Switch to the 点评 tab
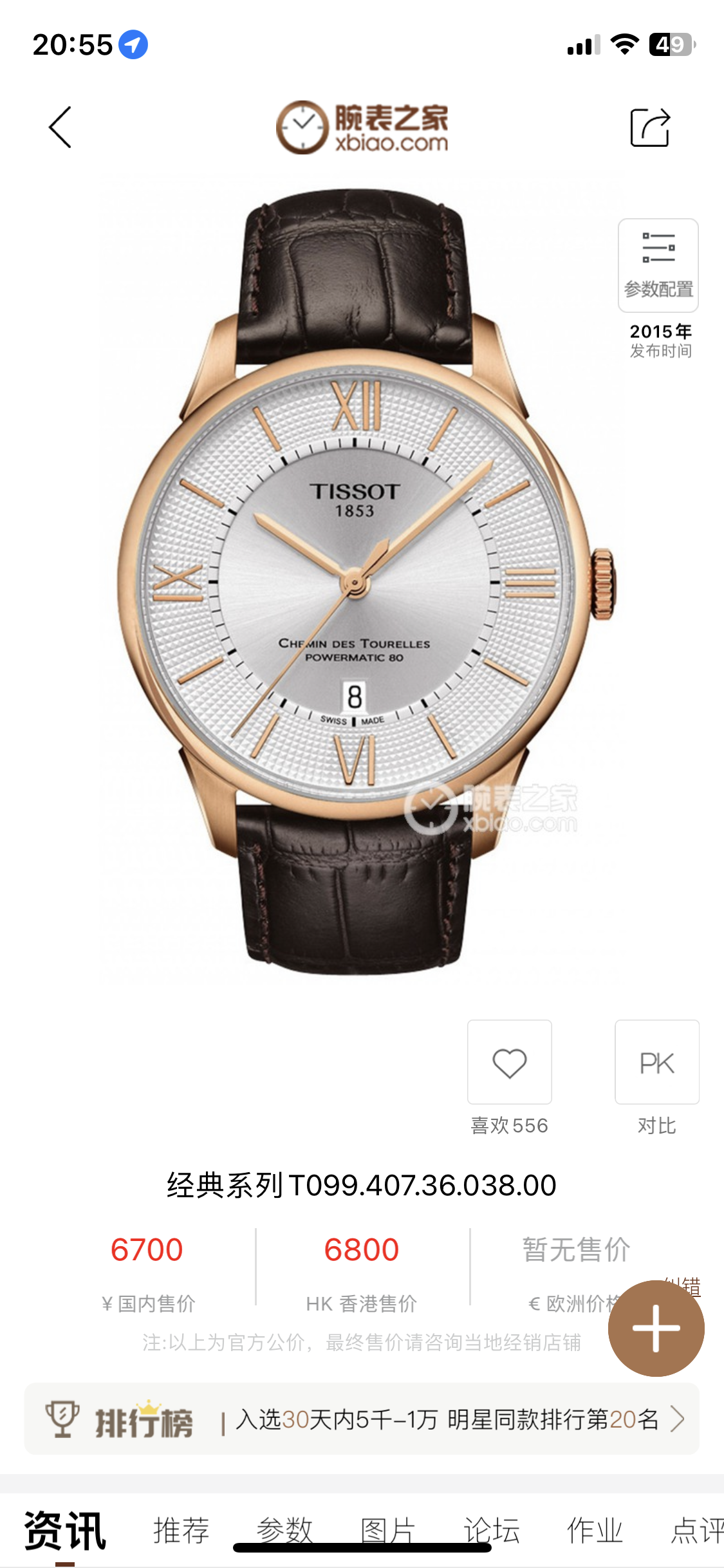724x1568 pixels. click(x=696, y=1531)
